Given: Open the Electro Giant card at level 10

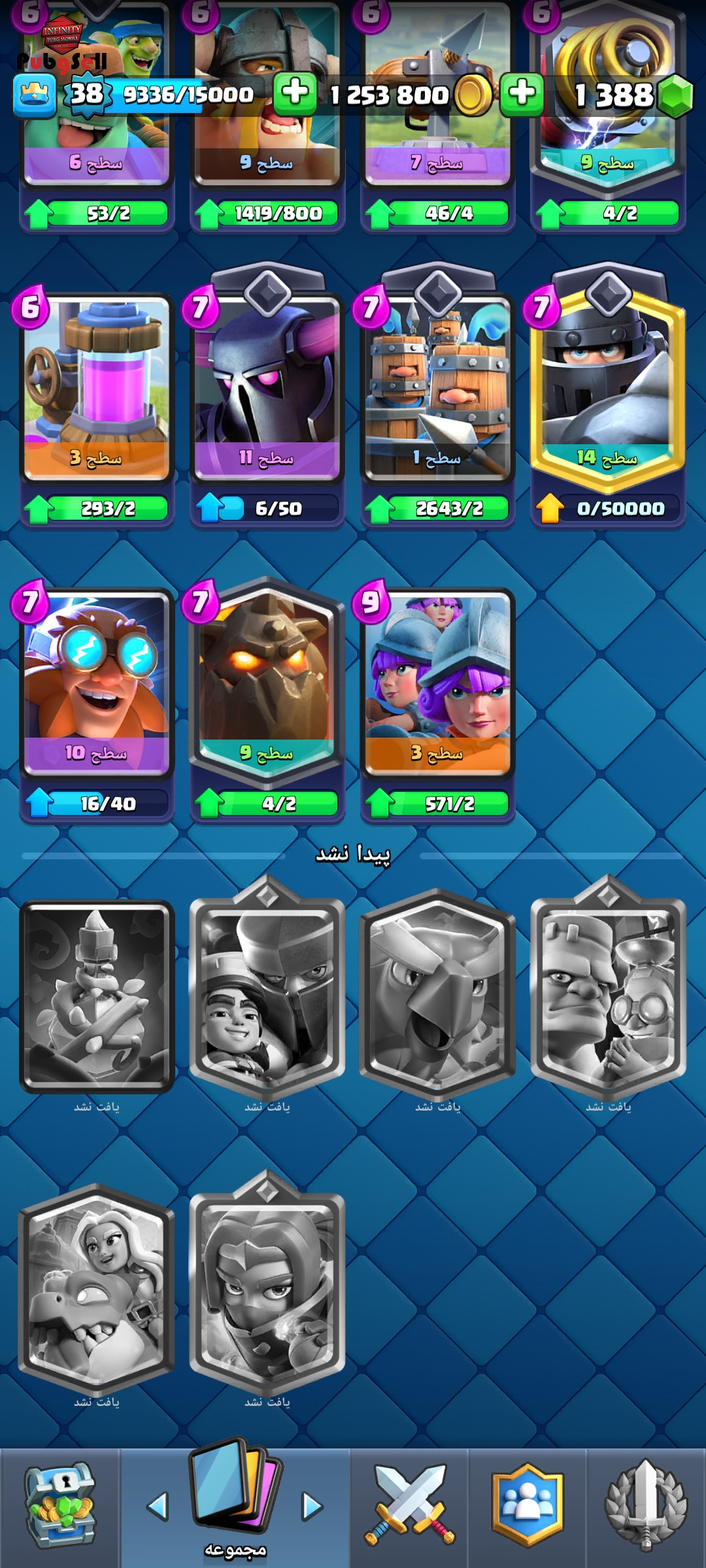Looking at the screenshot, I should click(x=97, y=683).
